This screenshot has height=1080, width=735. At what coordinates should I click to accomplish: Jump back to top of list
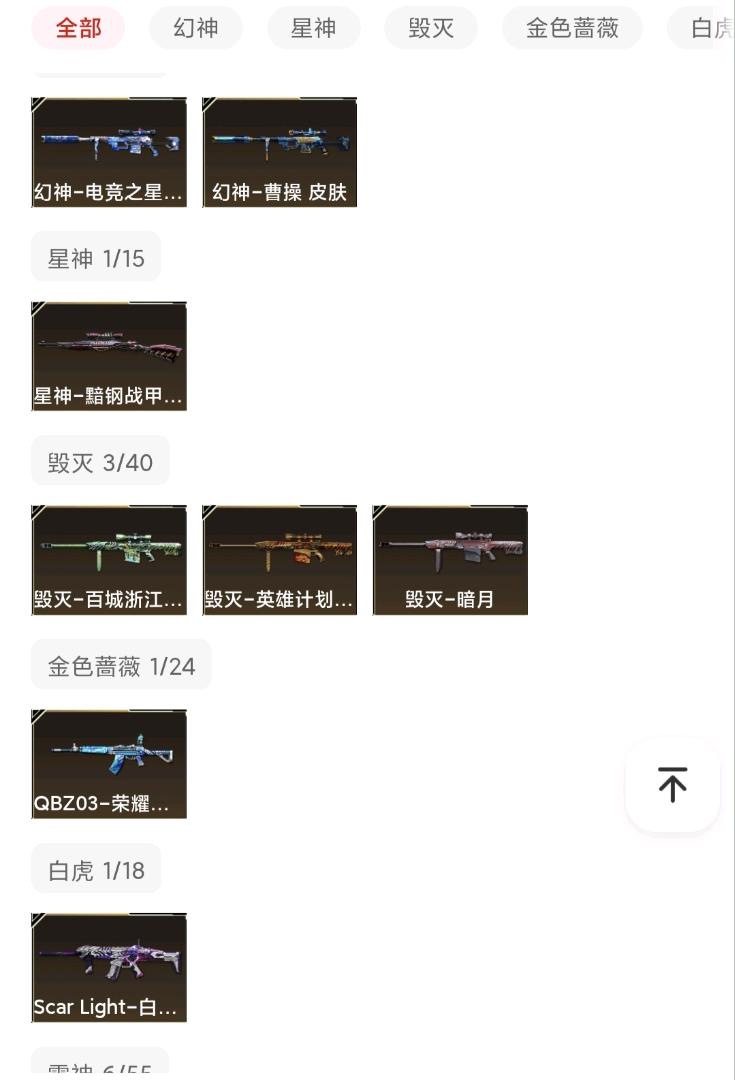672,785
